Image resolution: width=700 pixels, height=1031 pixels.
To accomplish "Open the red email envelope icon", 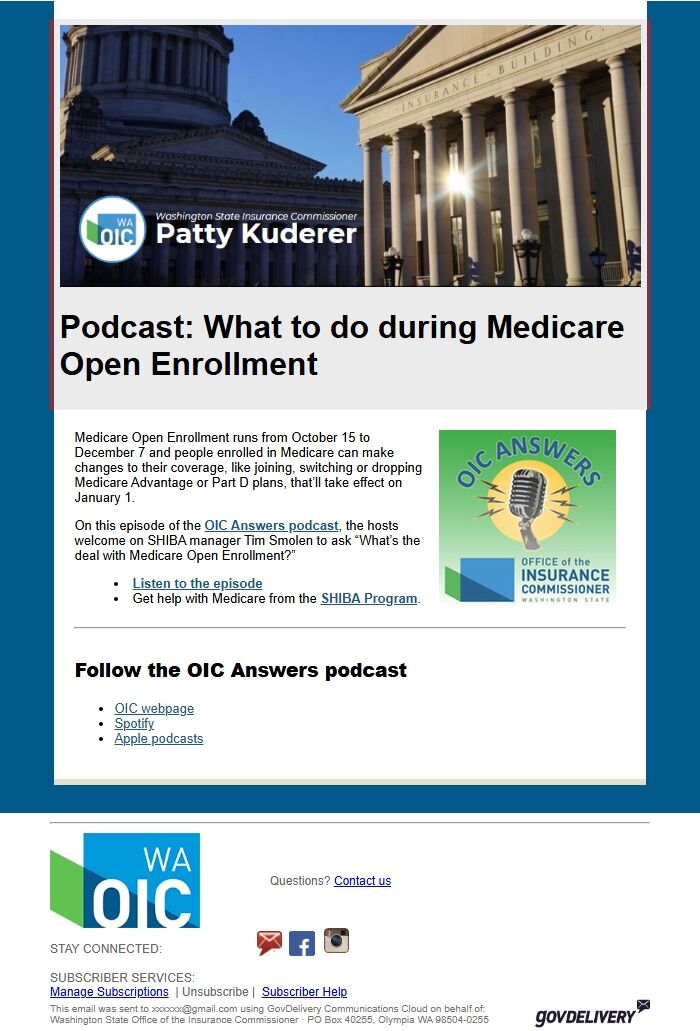I will (x=270, y=943).
